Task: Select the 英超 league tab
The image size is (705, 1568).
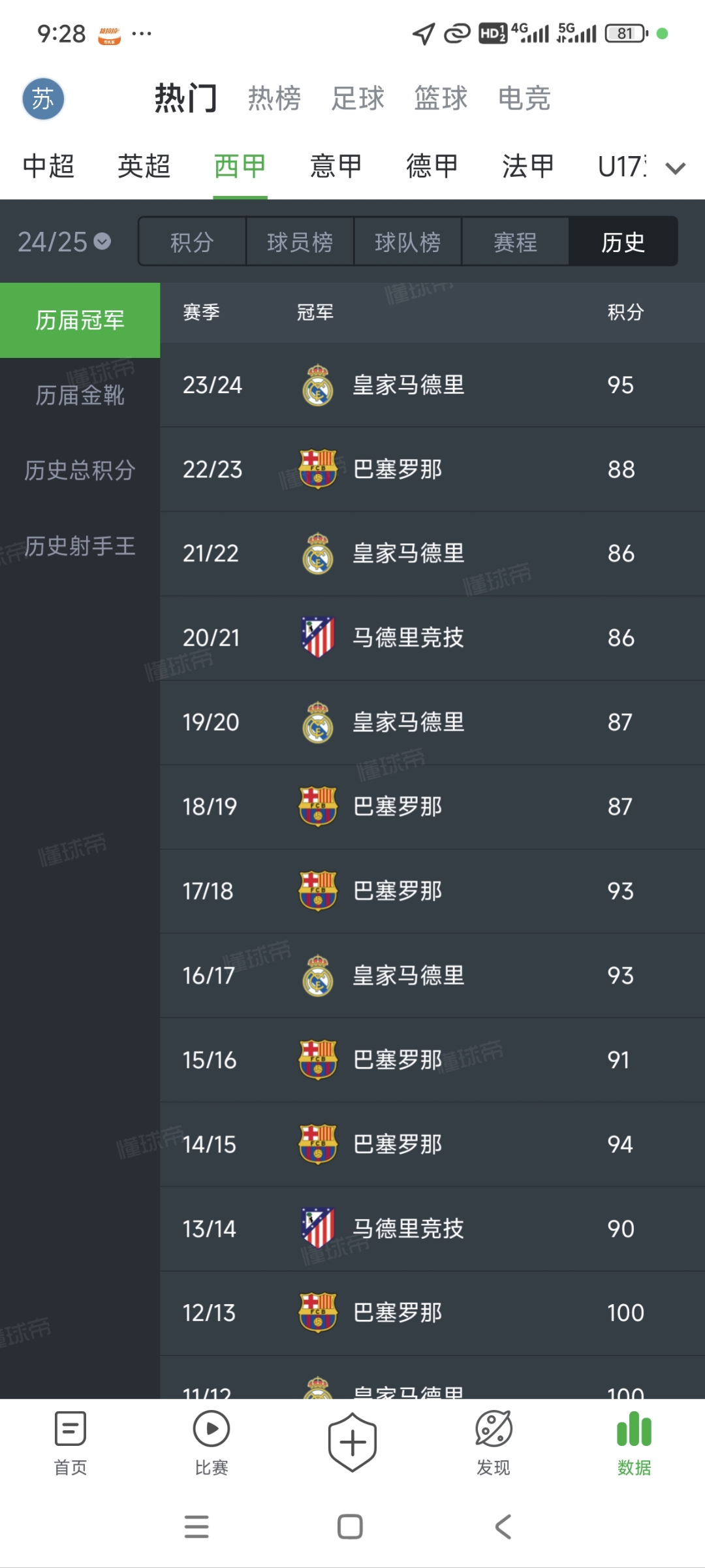Action: tap(144, 166)
